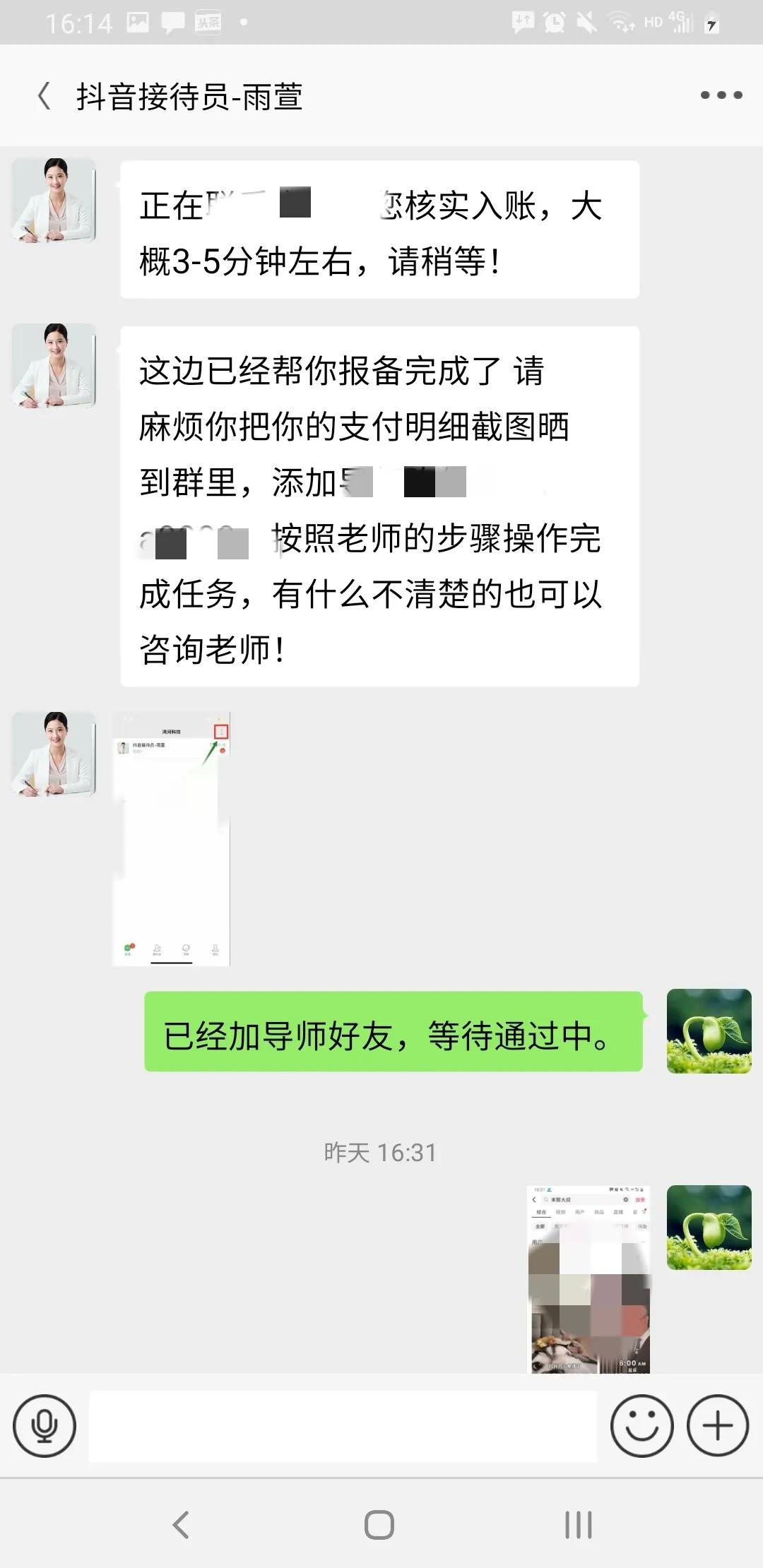Tap the message input field to type
The height and width of the screenshot is (1568, 763).
coord(346,1426)
